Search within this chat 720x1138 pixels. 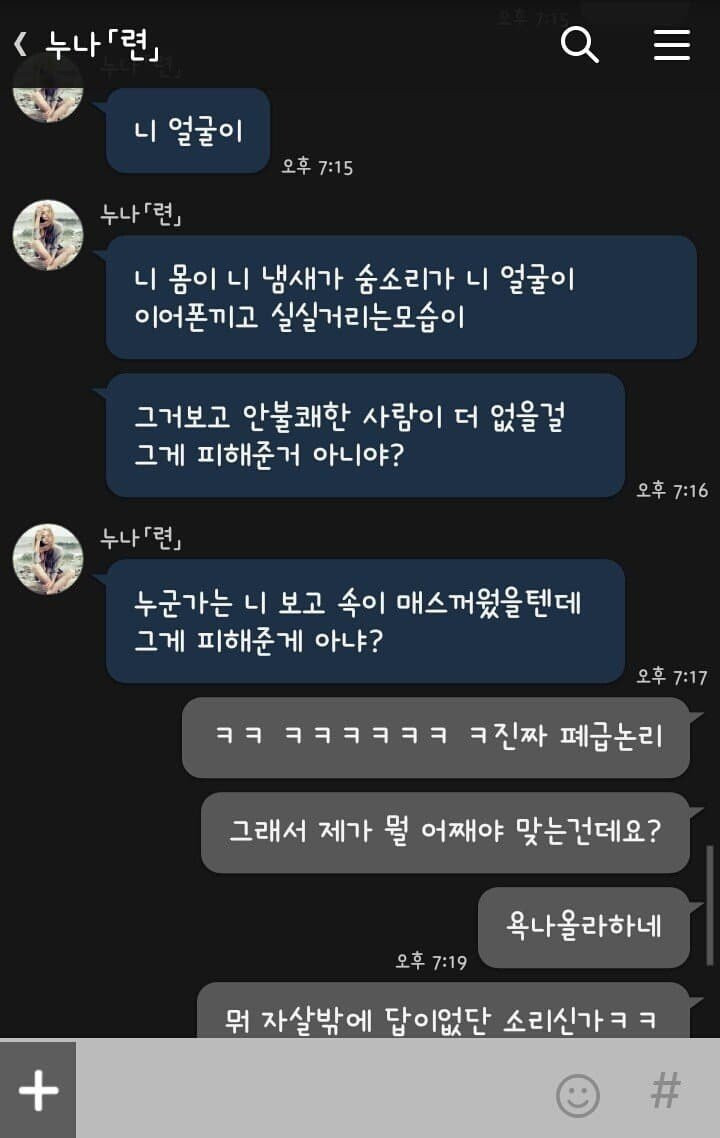(x=579, y=44)
